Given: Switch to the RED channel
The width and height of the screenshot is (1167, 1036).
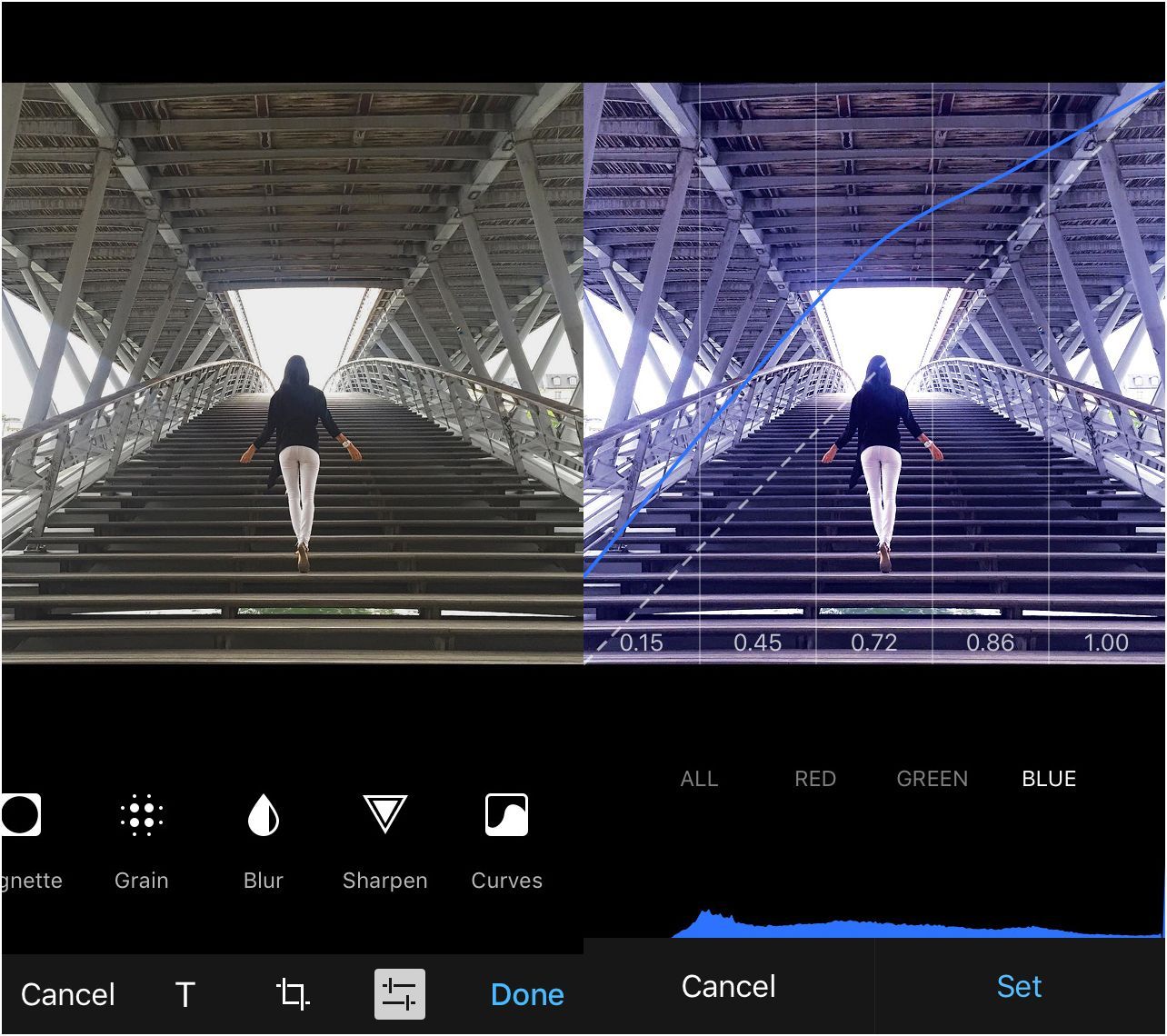Looking at the screenshot, I should click(815, 779).
